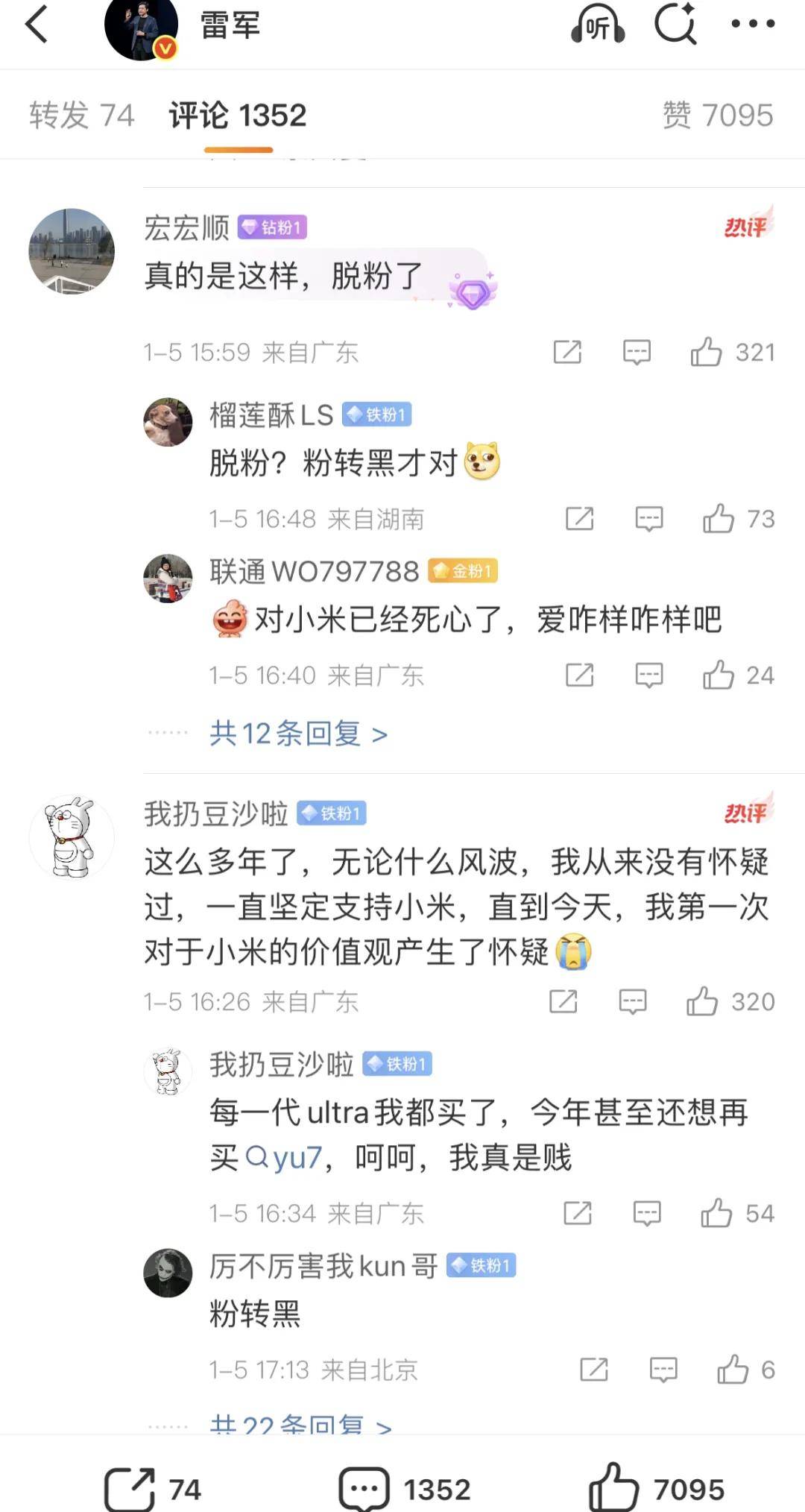Like 联通WO797788's reply
This screenshot has height=1512, width=805.
719,675
